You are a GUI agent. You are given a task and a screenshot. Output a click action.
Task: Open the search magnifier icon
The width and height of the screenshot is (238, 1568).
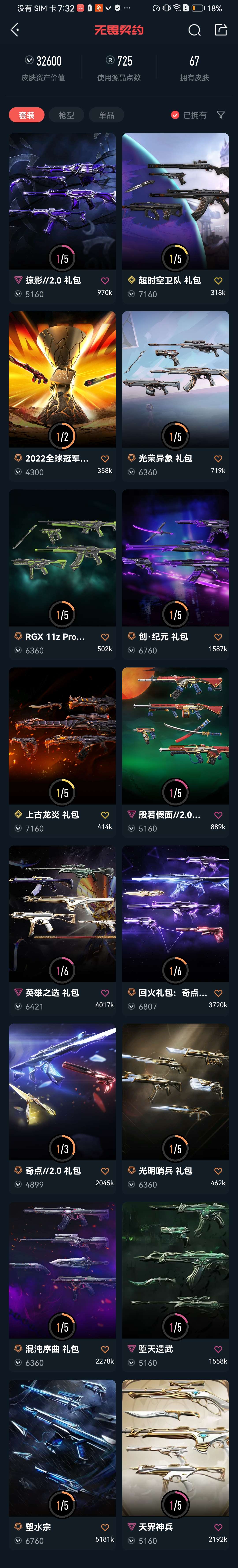click(194, 30)
